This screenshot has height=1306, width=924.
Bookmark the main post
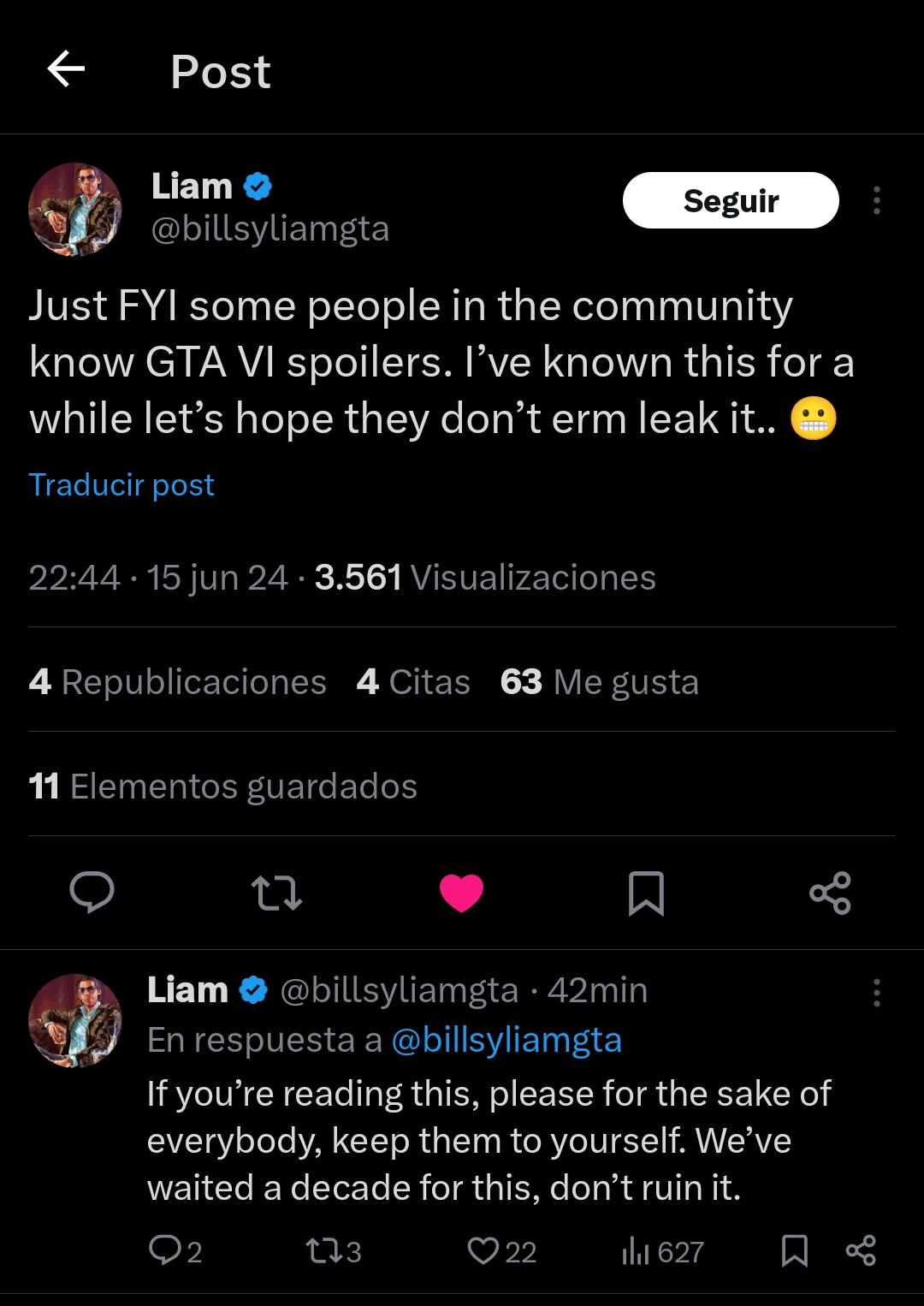[646, 894]
